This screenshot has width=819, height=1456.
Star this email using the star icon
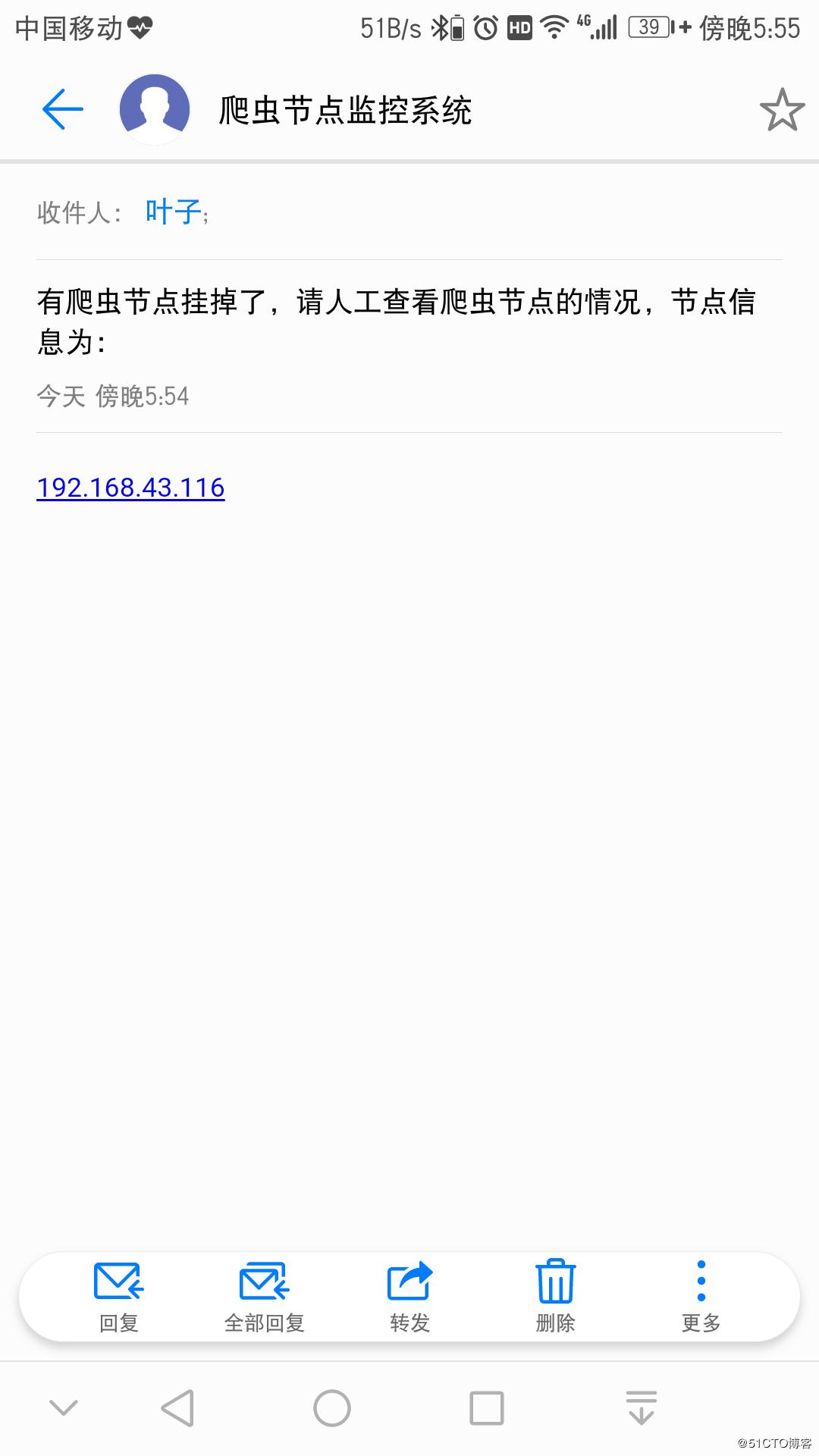(x=784, y=108)
